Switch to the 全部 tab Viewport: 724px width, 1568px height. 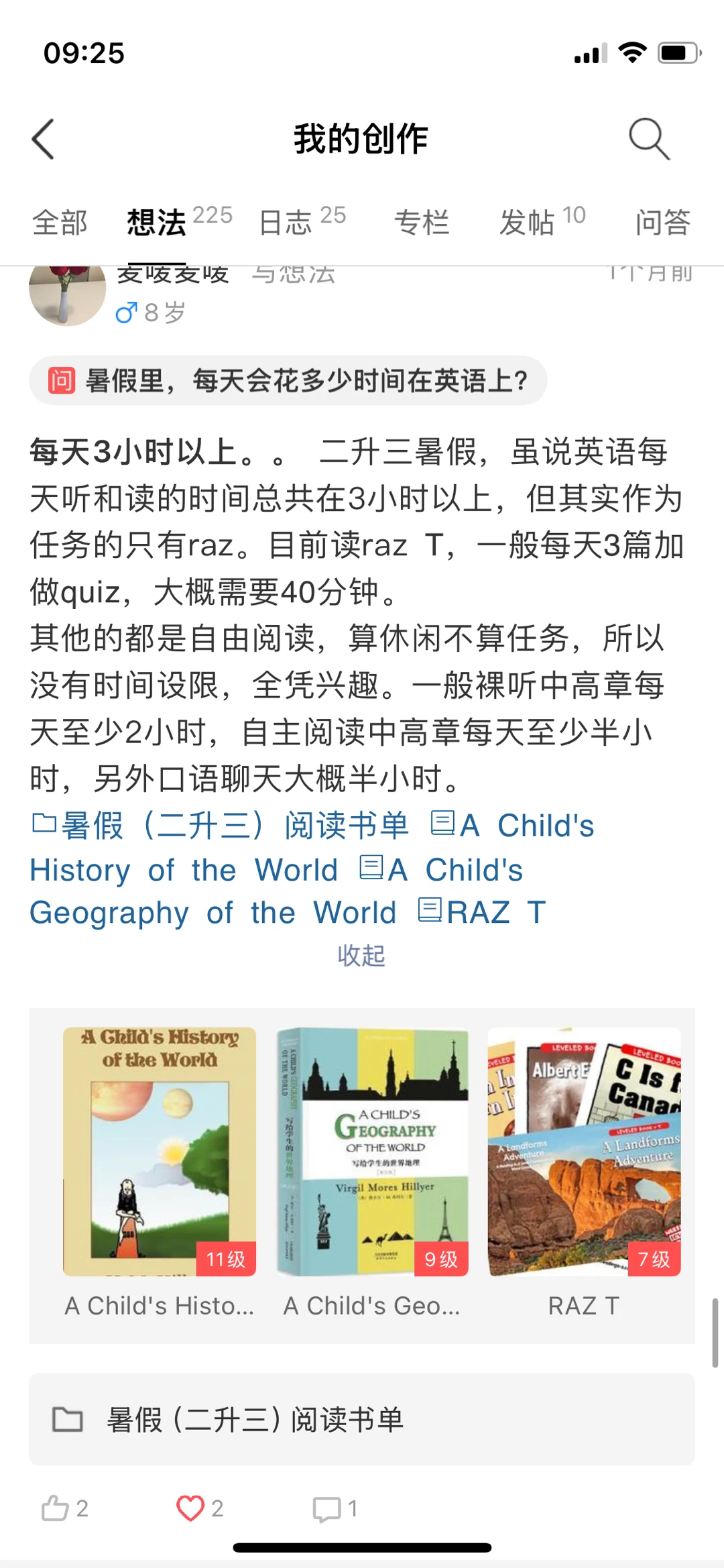coord(60,223)
